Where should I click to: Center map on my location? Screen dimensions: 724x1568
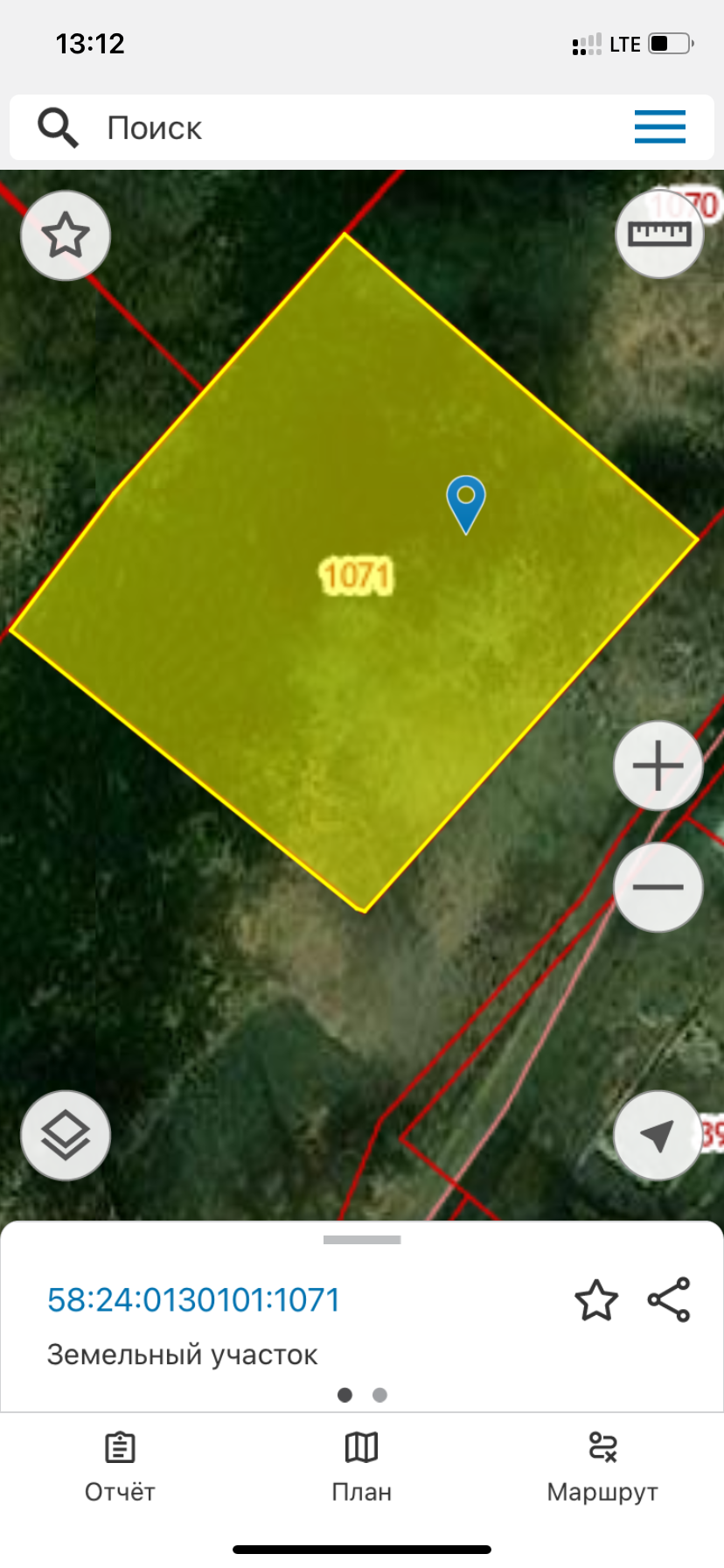pyautogui.click(x=658, y=1136)
